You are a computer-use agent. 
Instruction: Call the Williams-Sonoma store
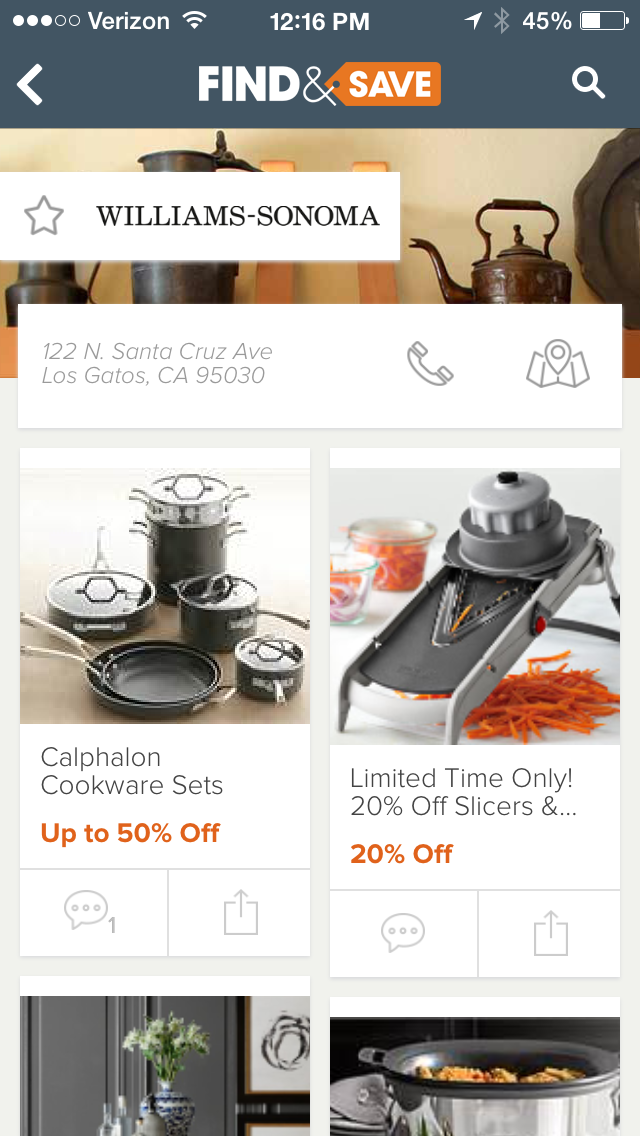point(430,363)
